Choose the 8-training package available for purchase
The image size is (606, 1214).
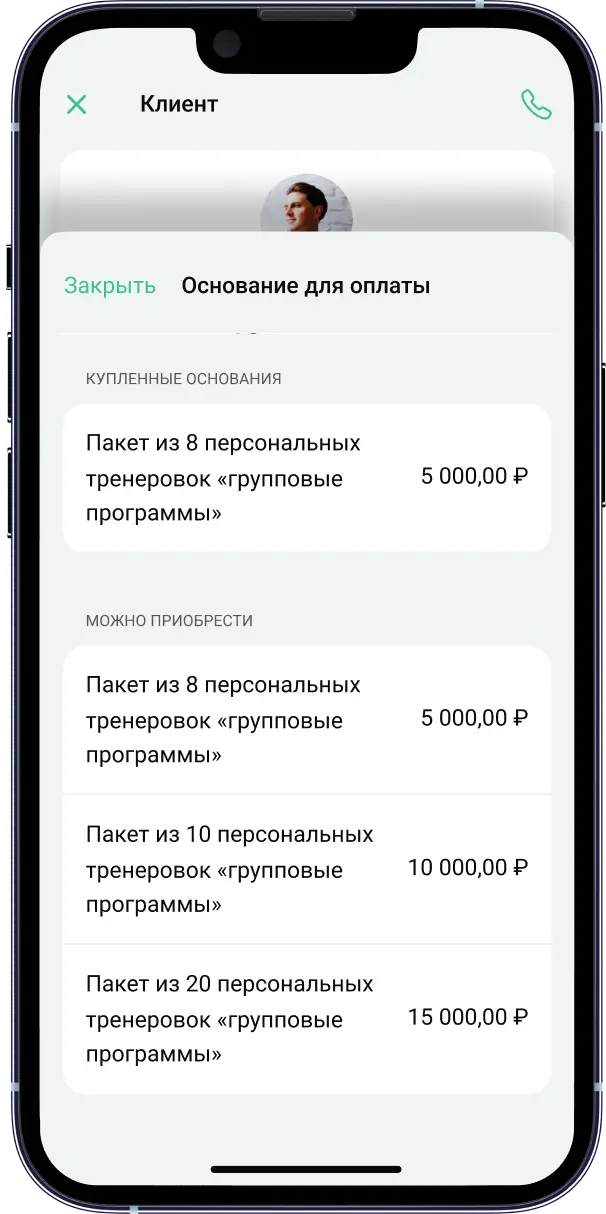306,720
